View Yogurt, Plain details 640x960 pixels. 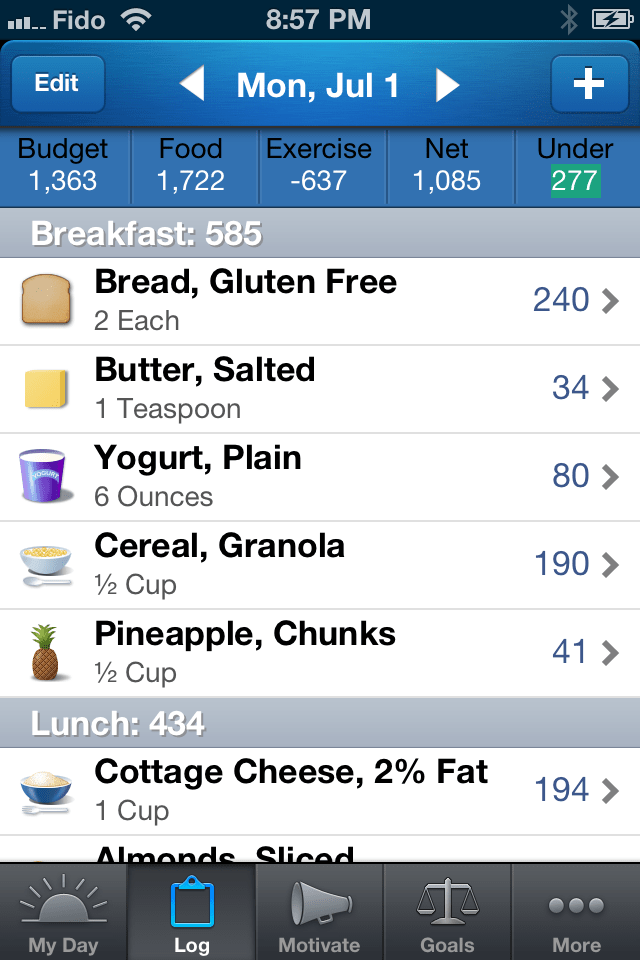[x=320, y=477]
